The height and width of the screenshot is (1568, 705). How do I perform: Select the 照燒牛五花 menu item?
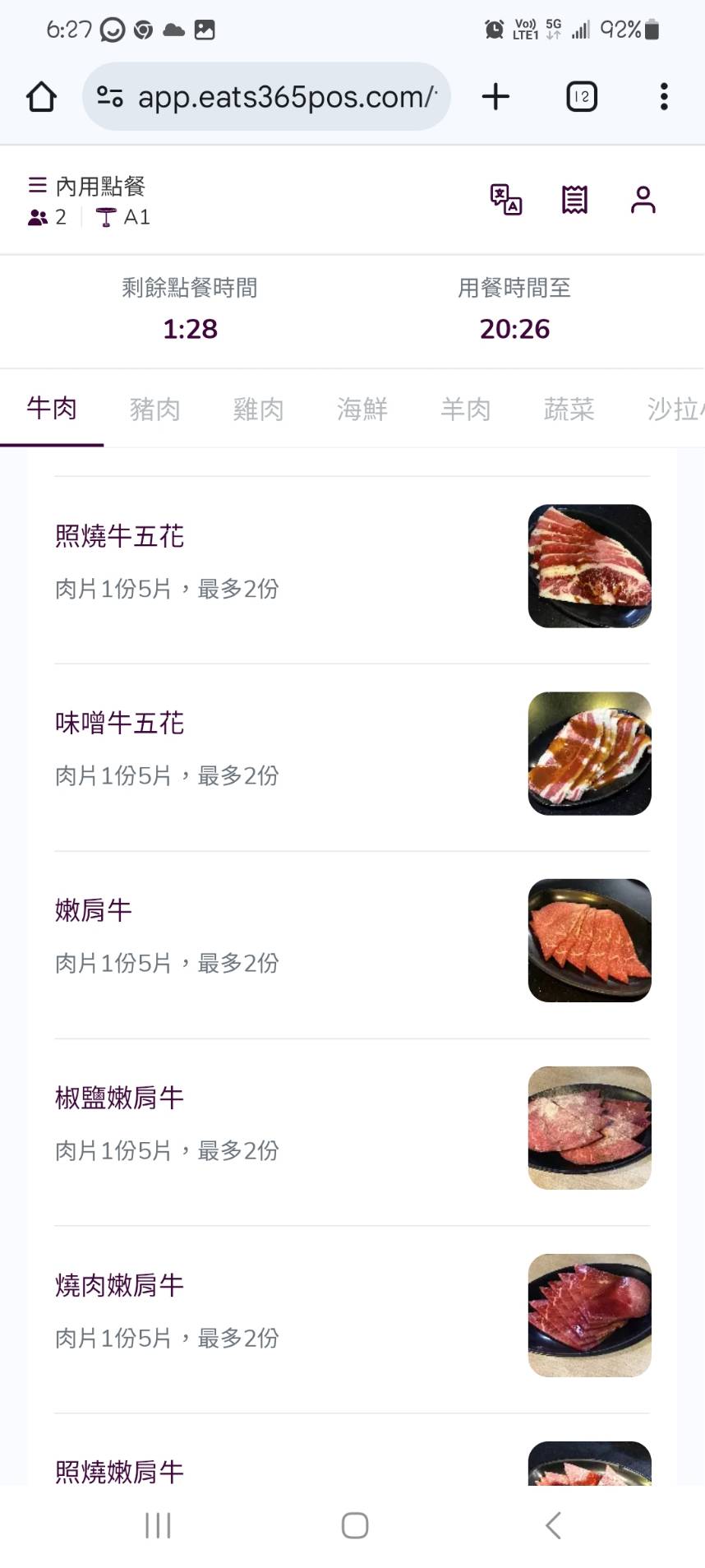[x=117, y=536]
